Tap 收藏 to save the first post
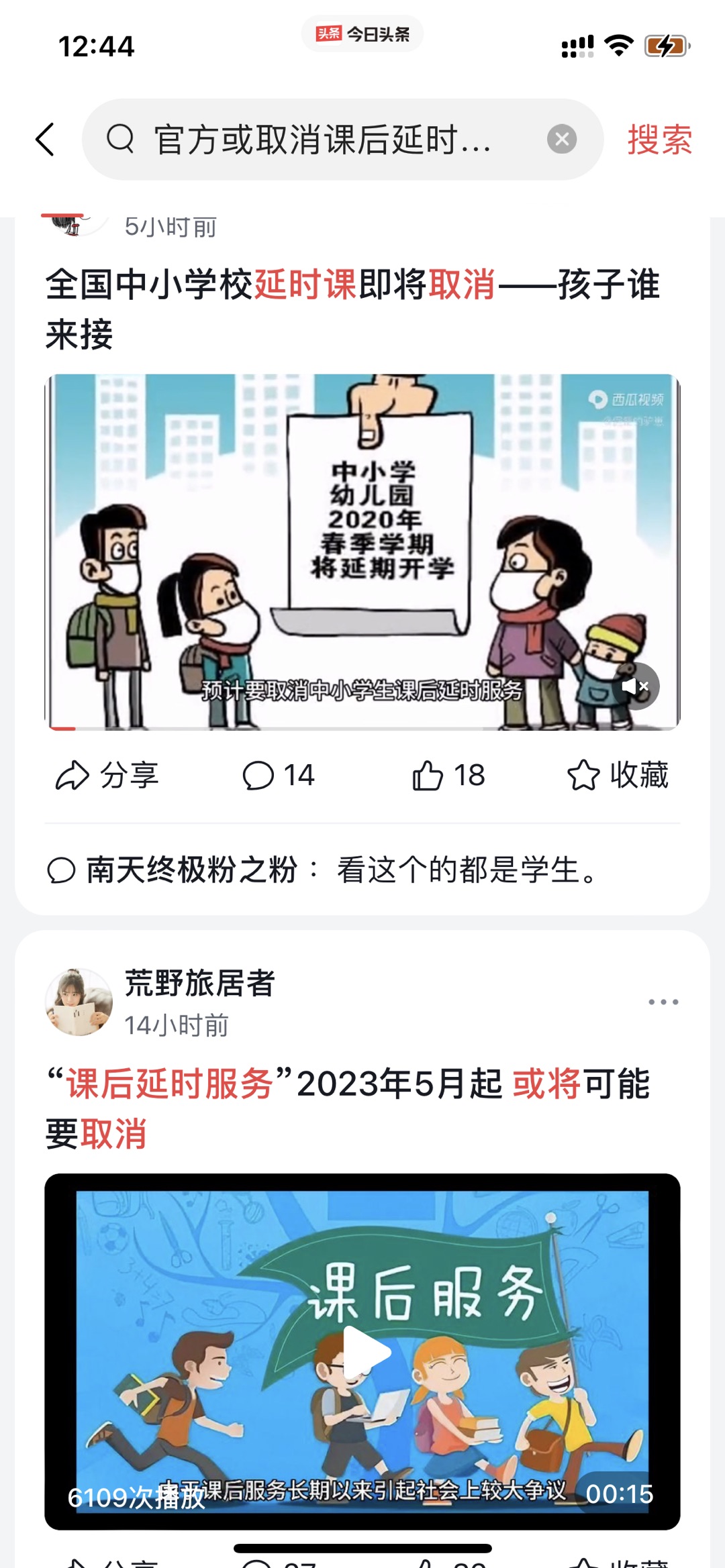725x1568 pixels. pos(618,776)
